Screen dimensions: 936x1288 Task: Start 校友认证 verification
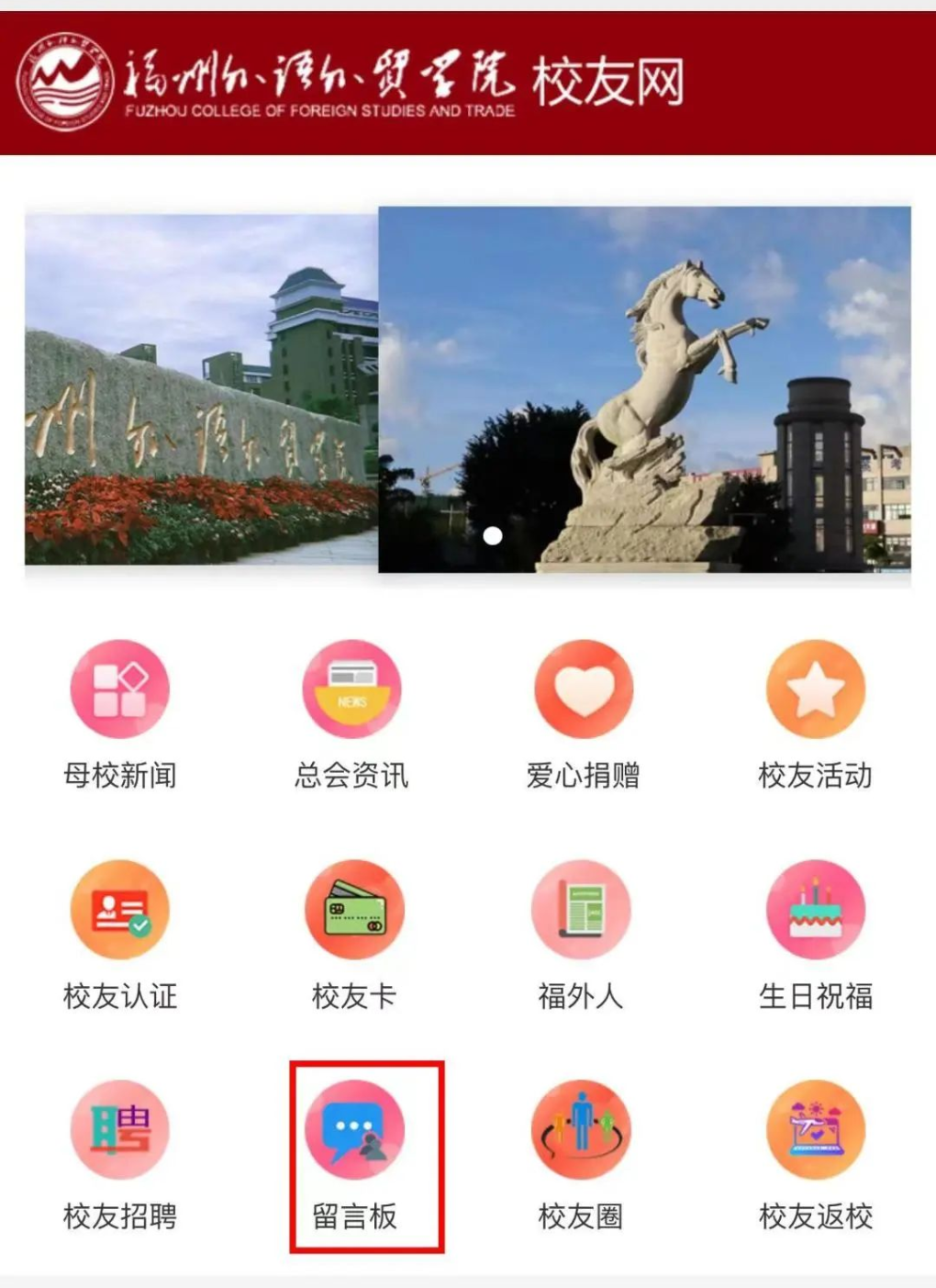pyautogui.click(x=119, y=911)
